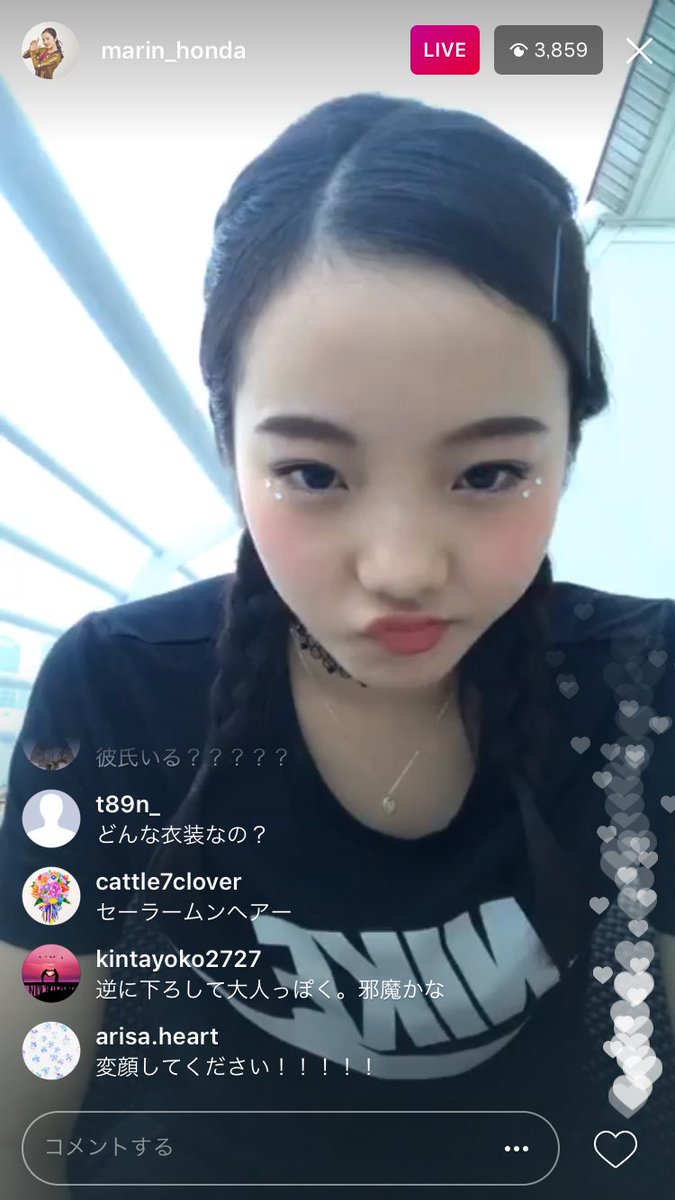
Task: Open cattle7clover's comment
Action: (193, 897)
